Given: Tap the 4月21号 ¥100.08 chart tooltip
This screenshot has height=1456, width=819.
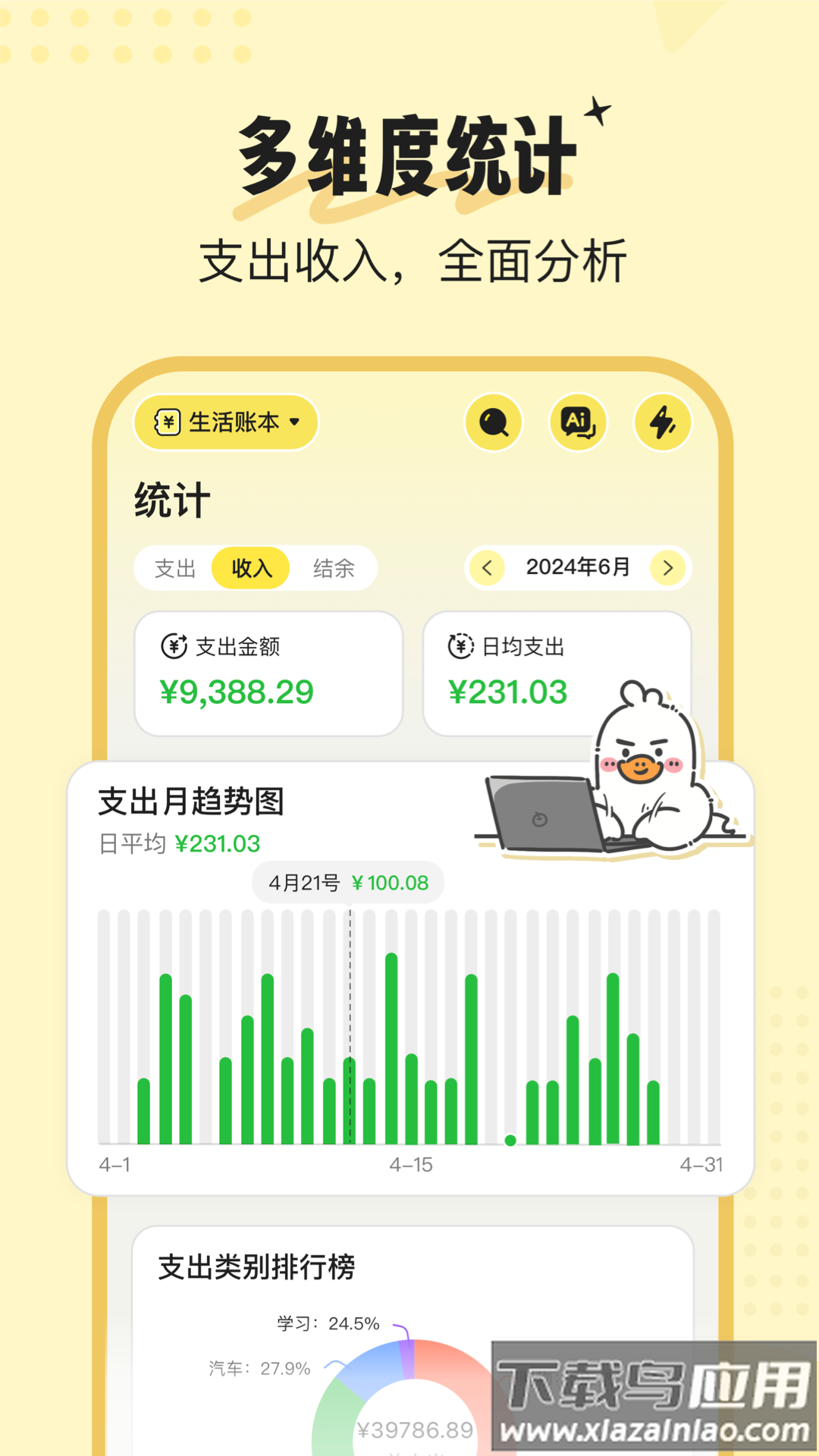Looking at the screenshot, I should 347,882.
